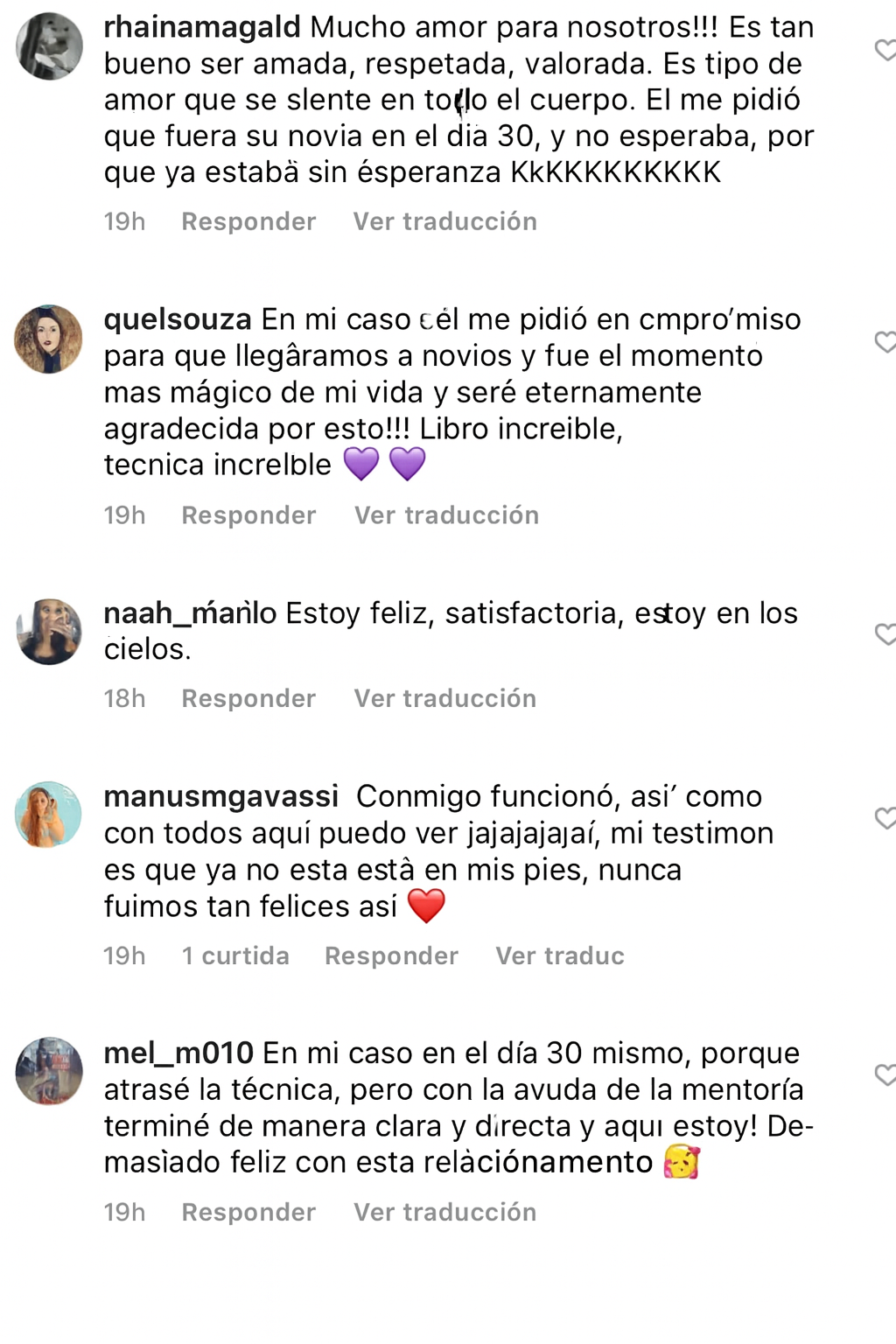View translation of mel_m010's comment
This screenshot has height=1344, width=896.
[444, 1212]
